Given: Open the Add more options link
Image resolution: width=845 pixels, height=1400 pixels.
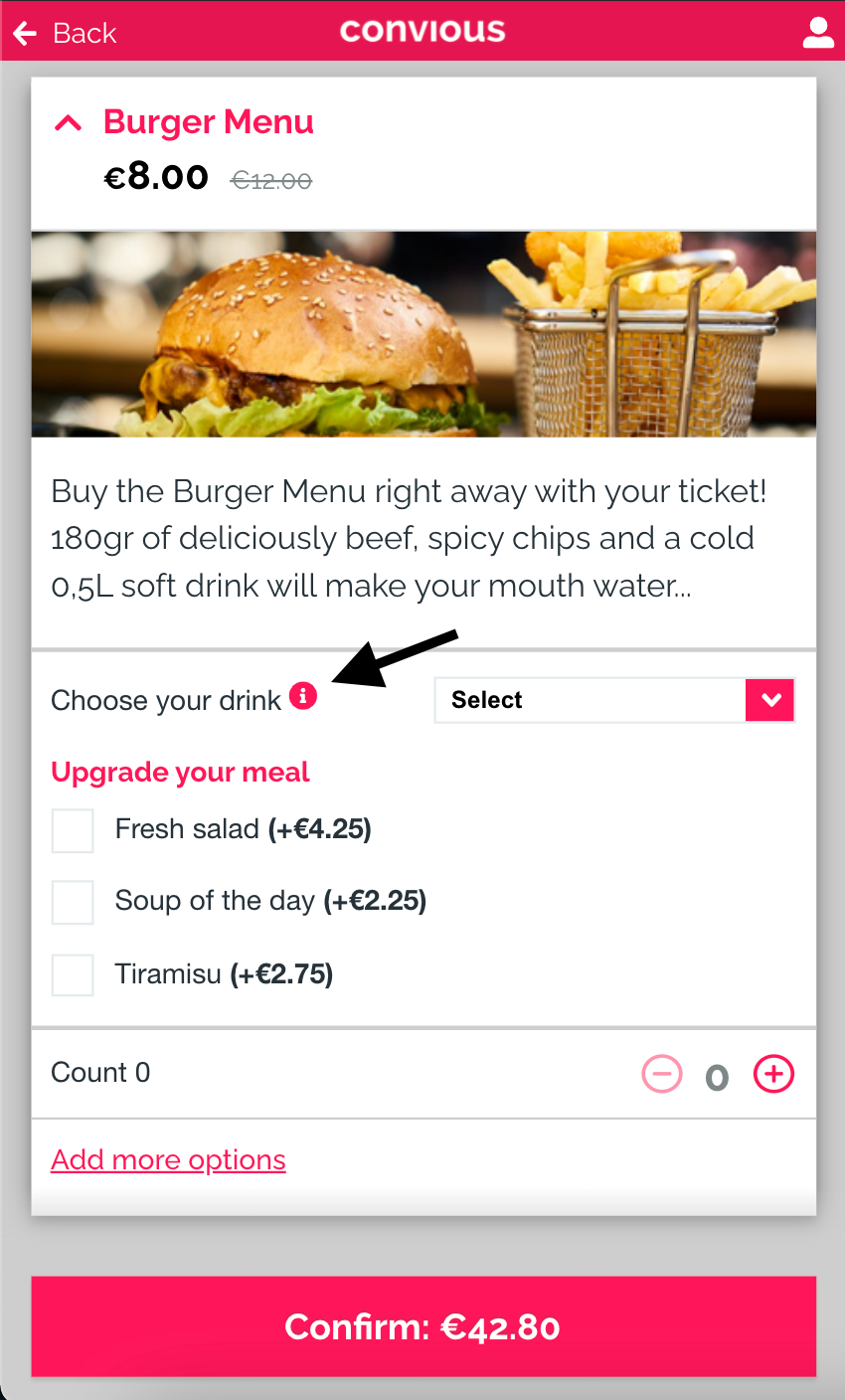Looking at the screenshot, I should pos(168,1160).
